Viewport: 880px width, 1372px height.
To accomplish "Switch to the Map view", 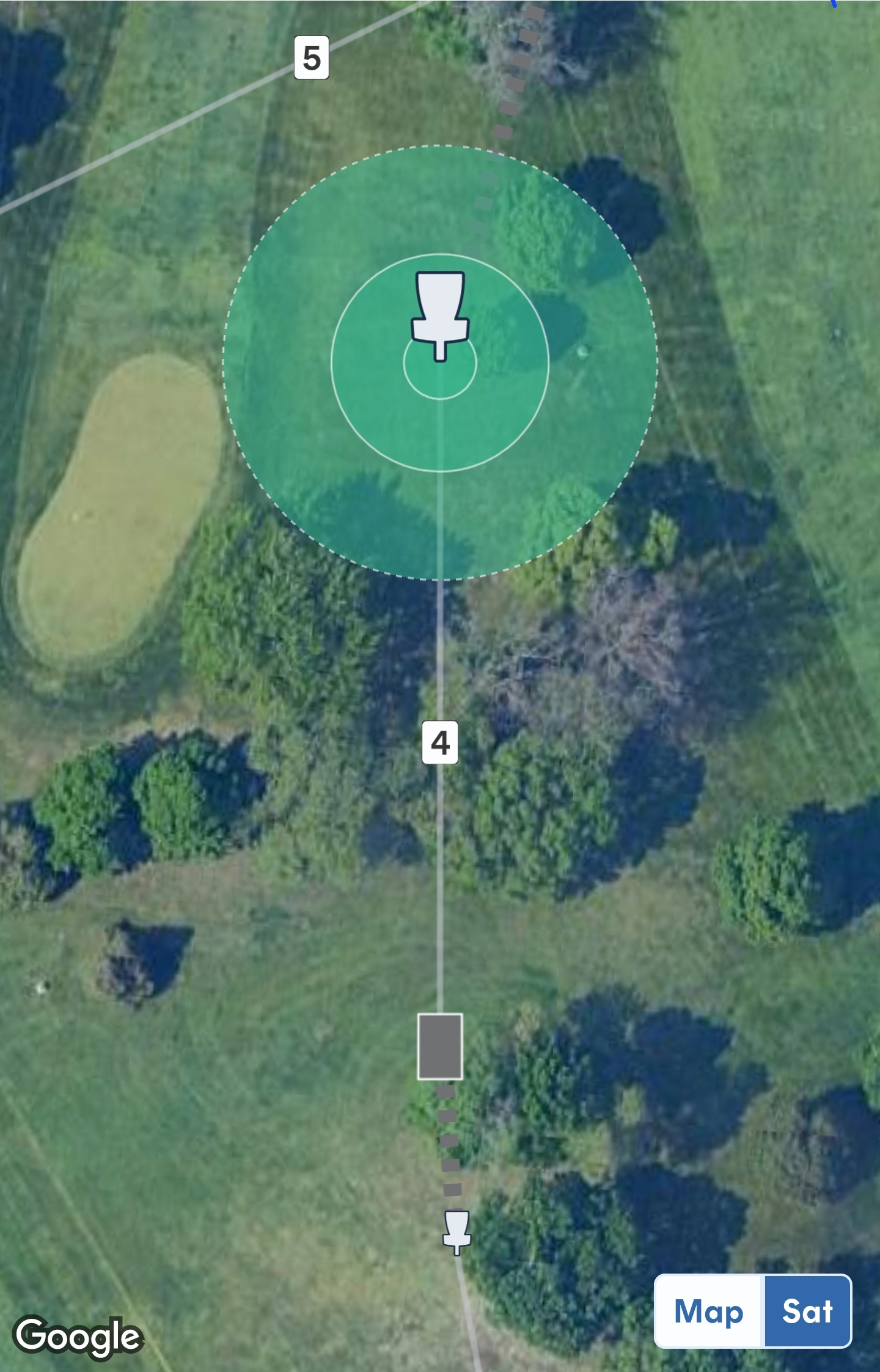I will (x=709, y=1311).
